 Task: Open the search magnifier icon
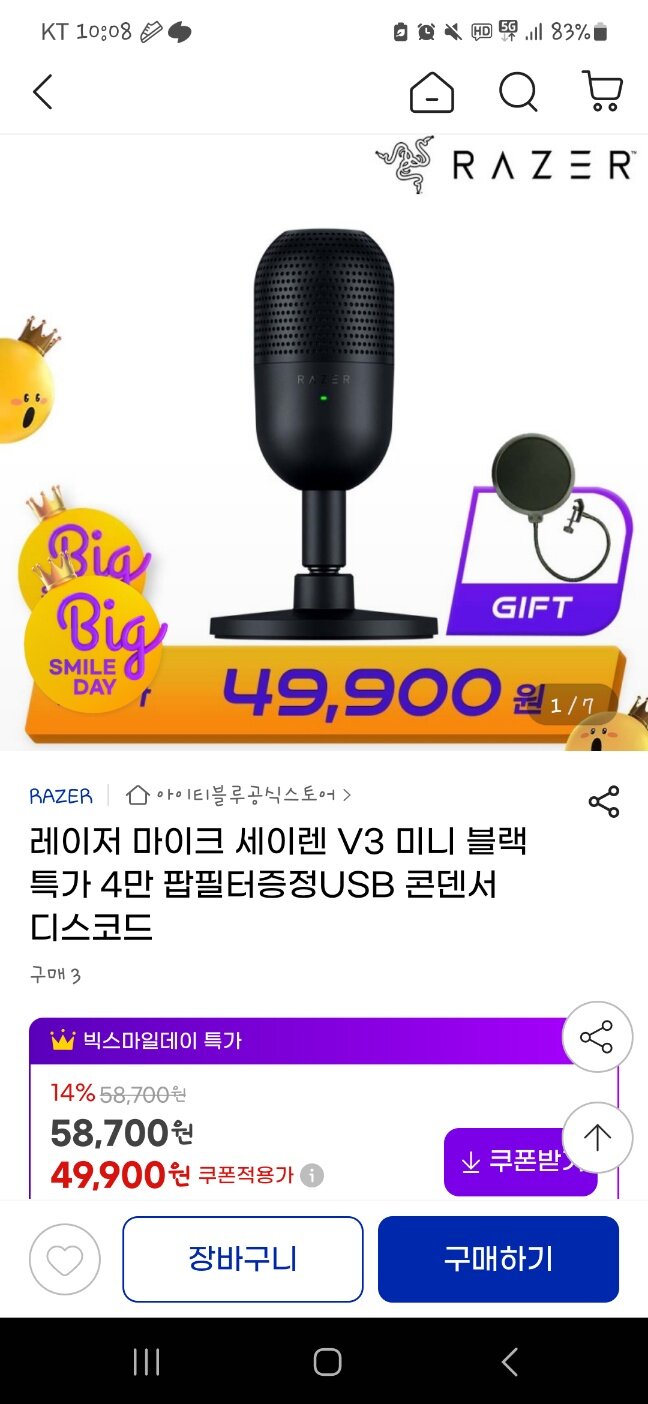(518, 93)
